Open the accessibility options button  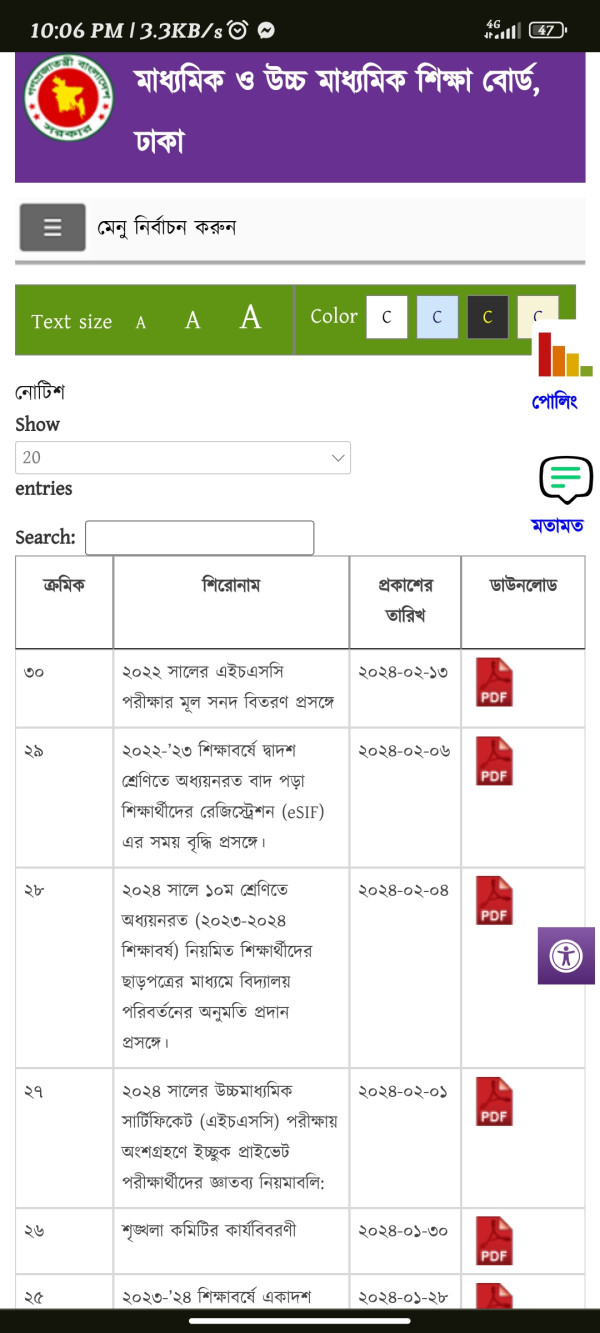(566, 955)
